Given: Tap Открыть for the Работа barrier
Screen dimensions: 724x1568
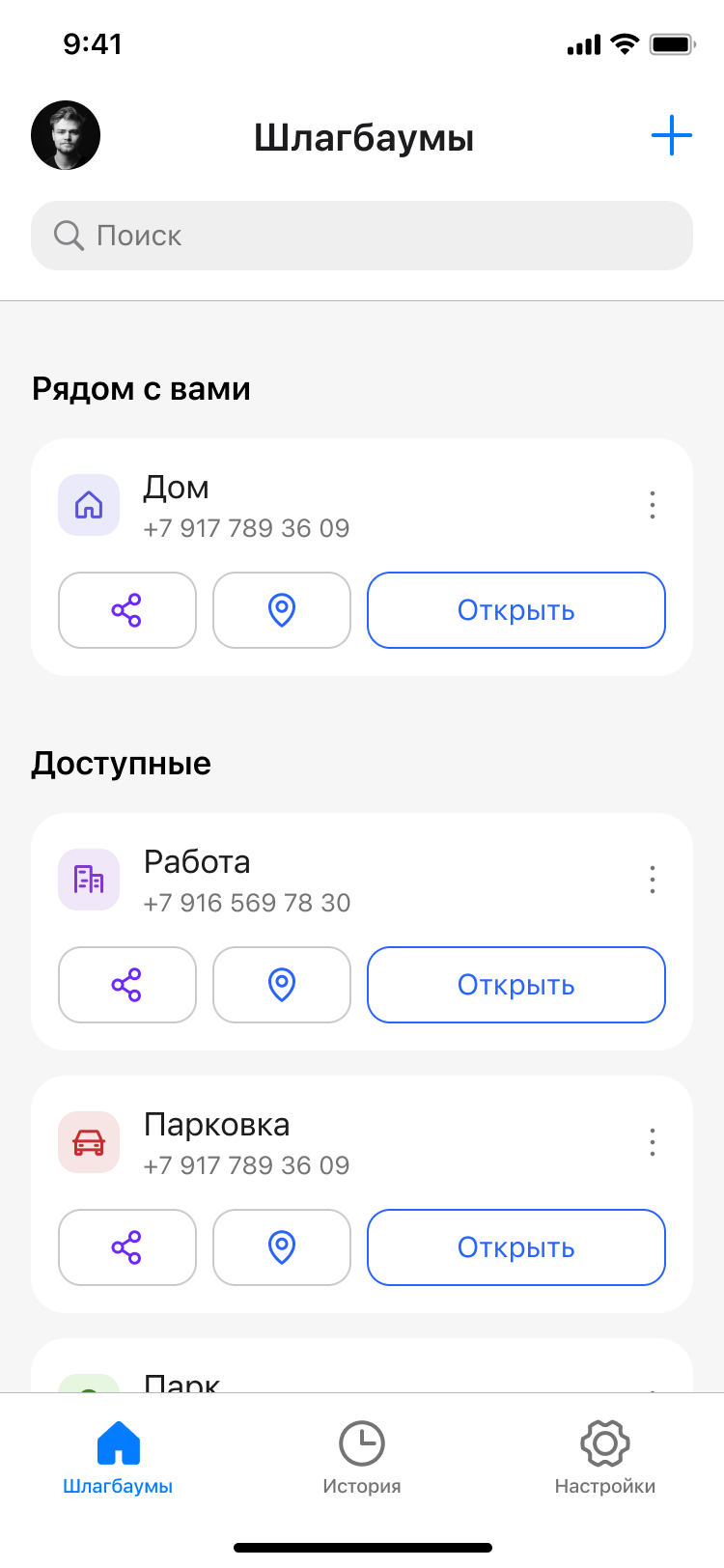Looking at the screenshot, I should 516,985.
